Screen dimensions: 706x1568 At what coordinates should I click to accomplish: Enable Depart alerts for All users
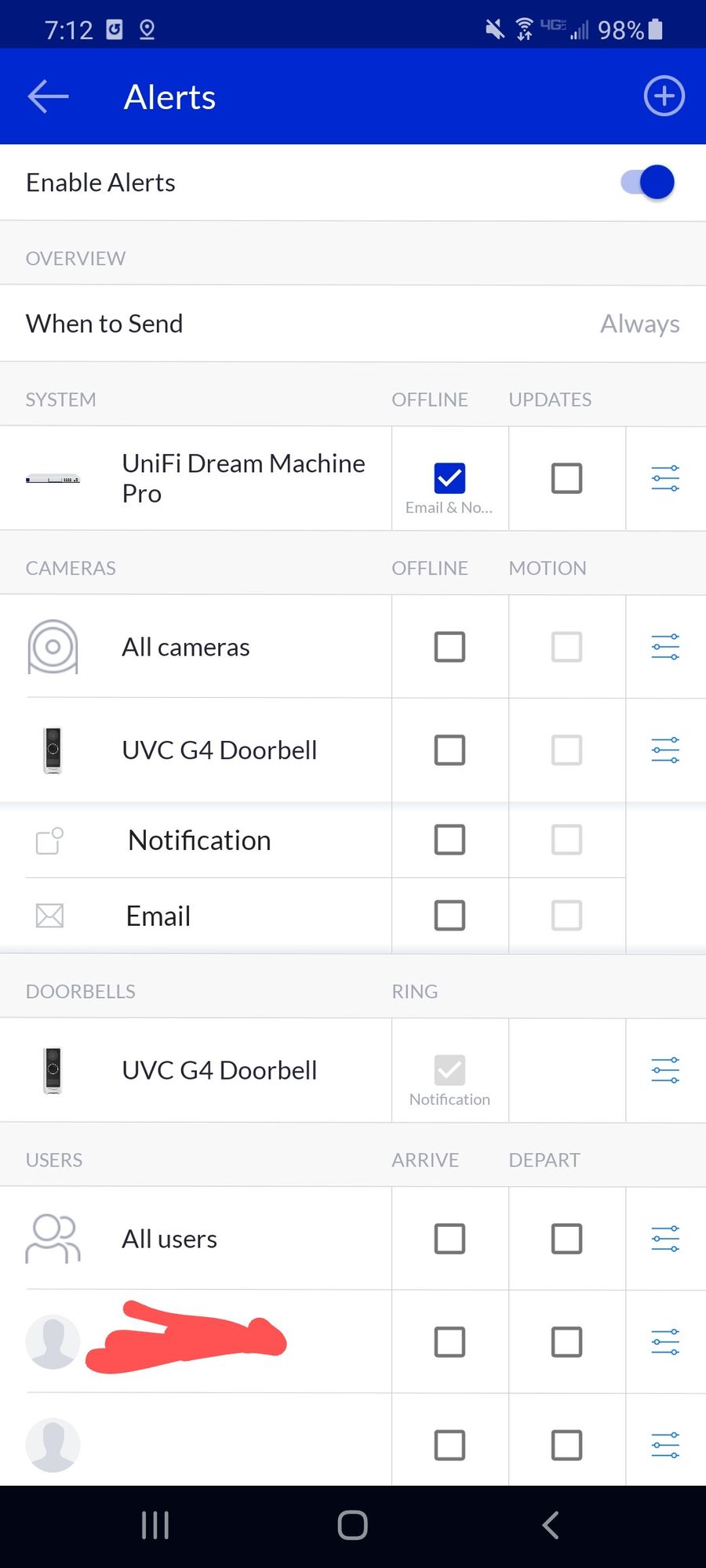(x=566, y=1239)
